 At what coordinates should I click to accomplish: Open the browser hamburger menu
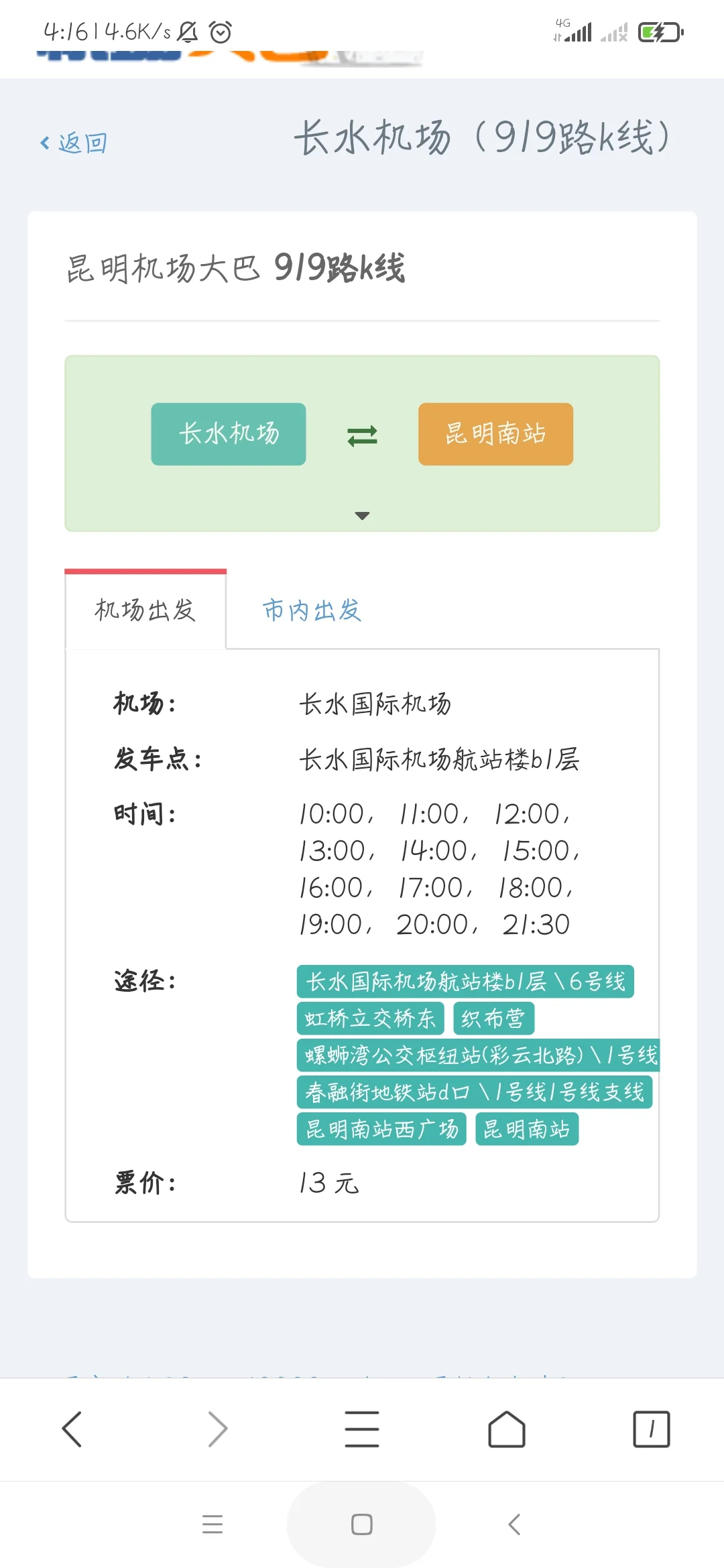click(361, 1427)
